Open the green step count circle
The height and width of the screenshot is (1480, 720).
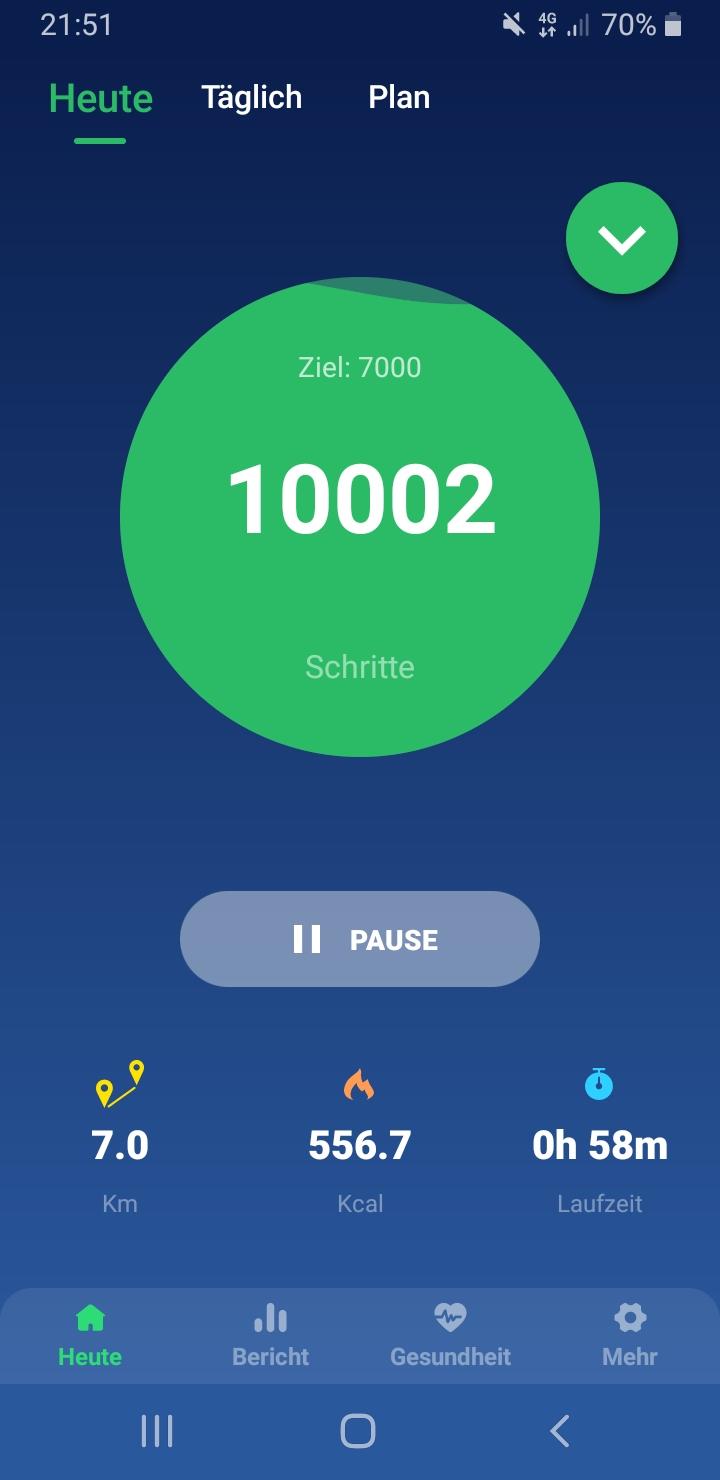[360, 517]
